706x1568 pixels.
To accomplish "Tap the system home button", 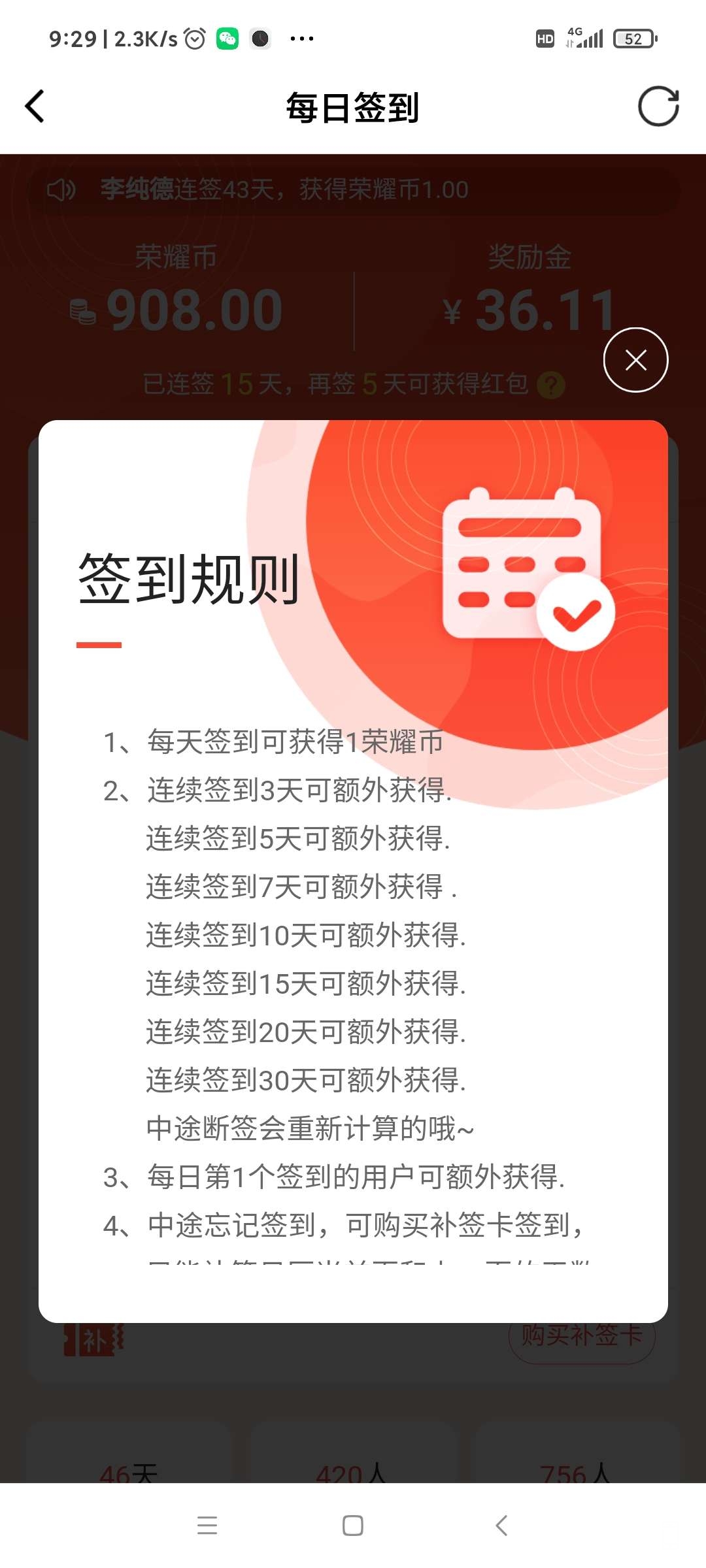I will tap(353, 1526).
